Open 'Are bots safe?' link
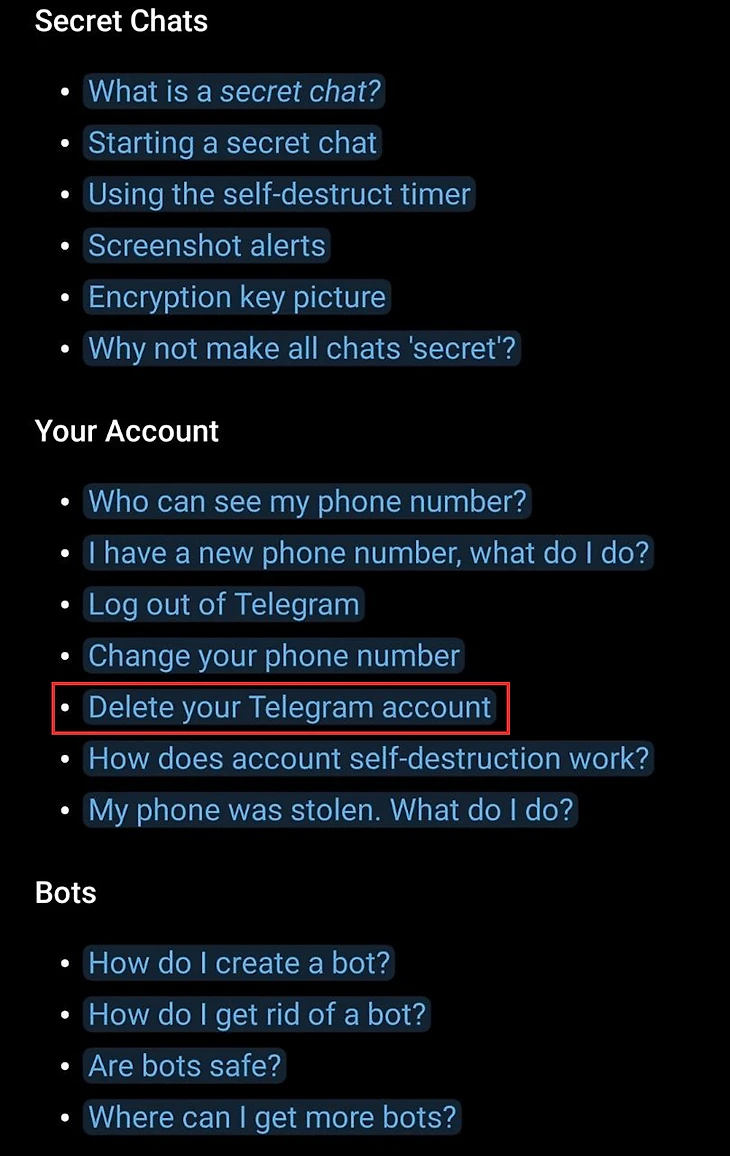730x1156 pixels. (x=186, y=1065)
